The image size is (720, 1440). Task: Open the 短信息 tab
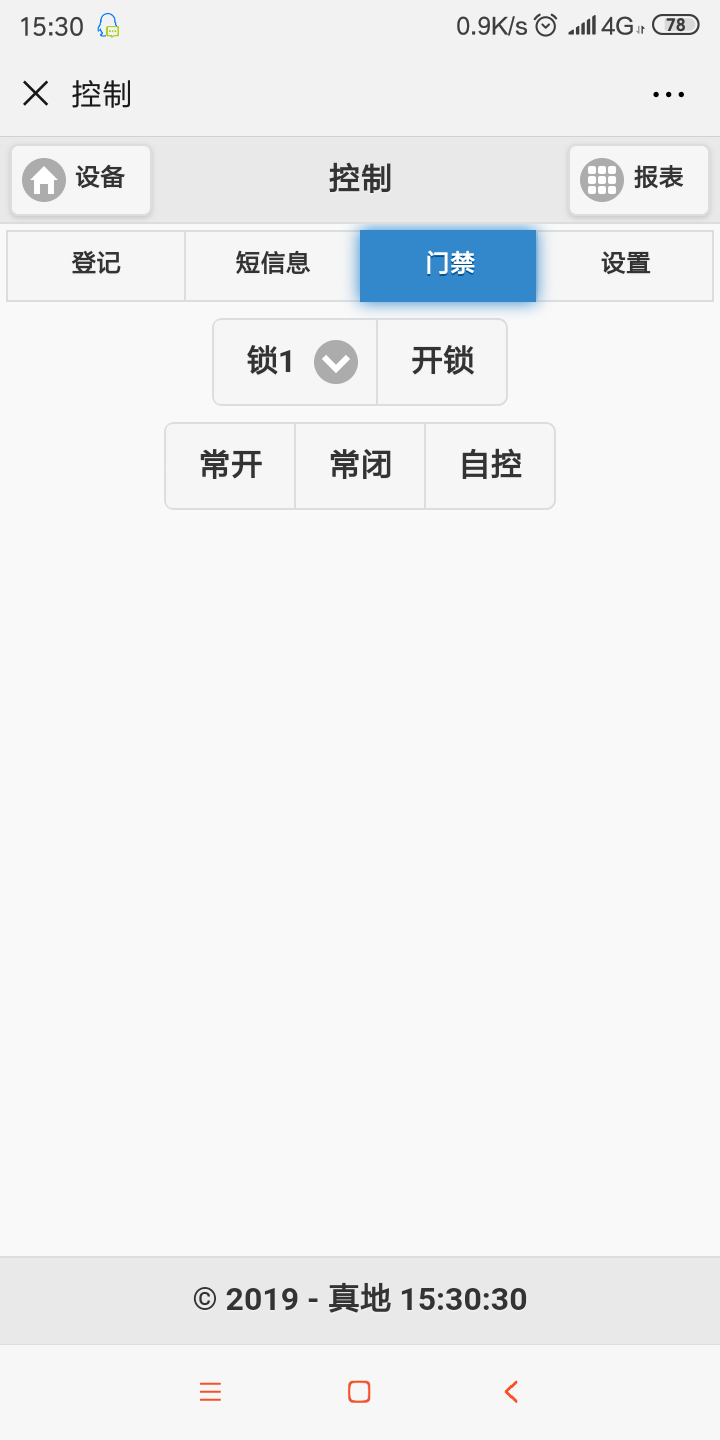pyautogui.click(x=272, y=264)
